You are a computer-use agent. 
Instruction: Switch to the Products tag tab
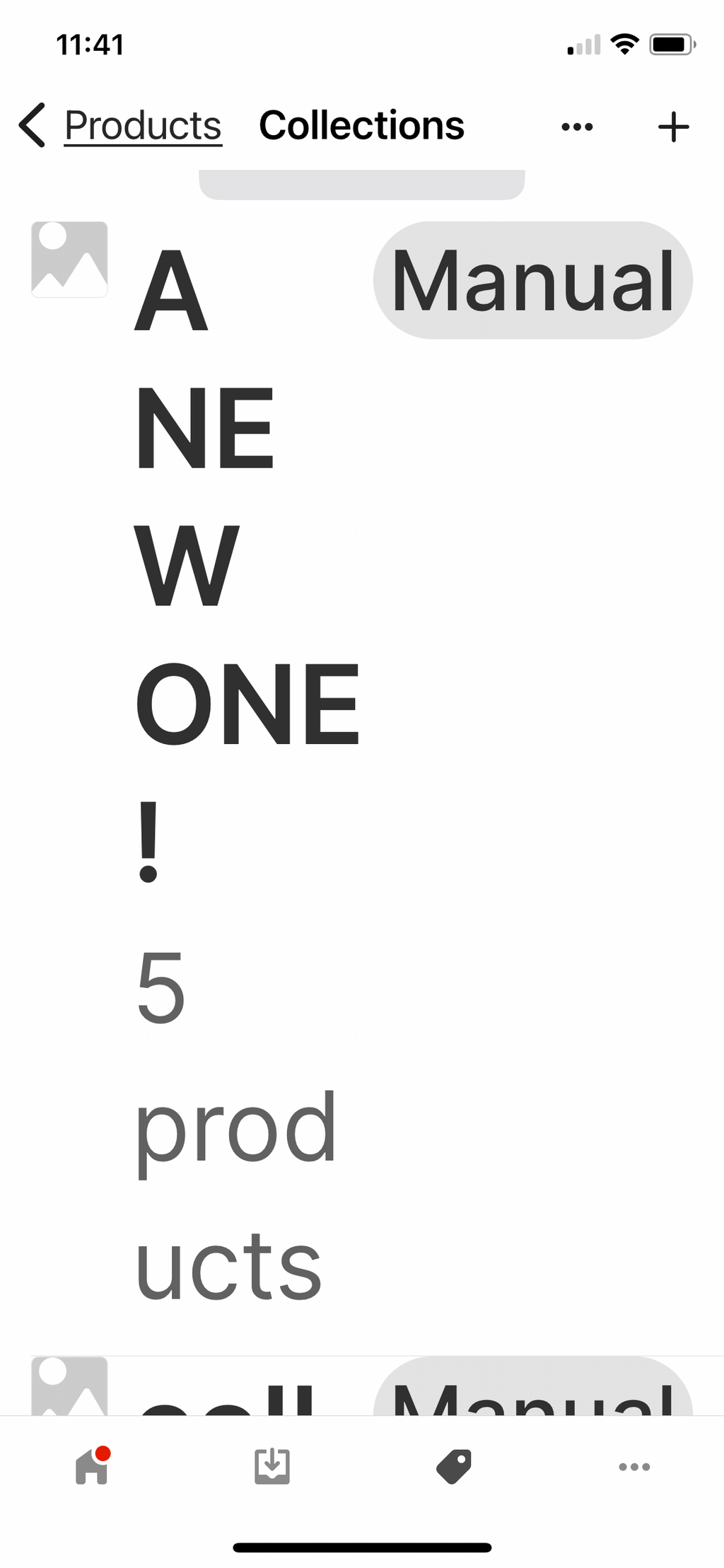coord(453,1465)
